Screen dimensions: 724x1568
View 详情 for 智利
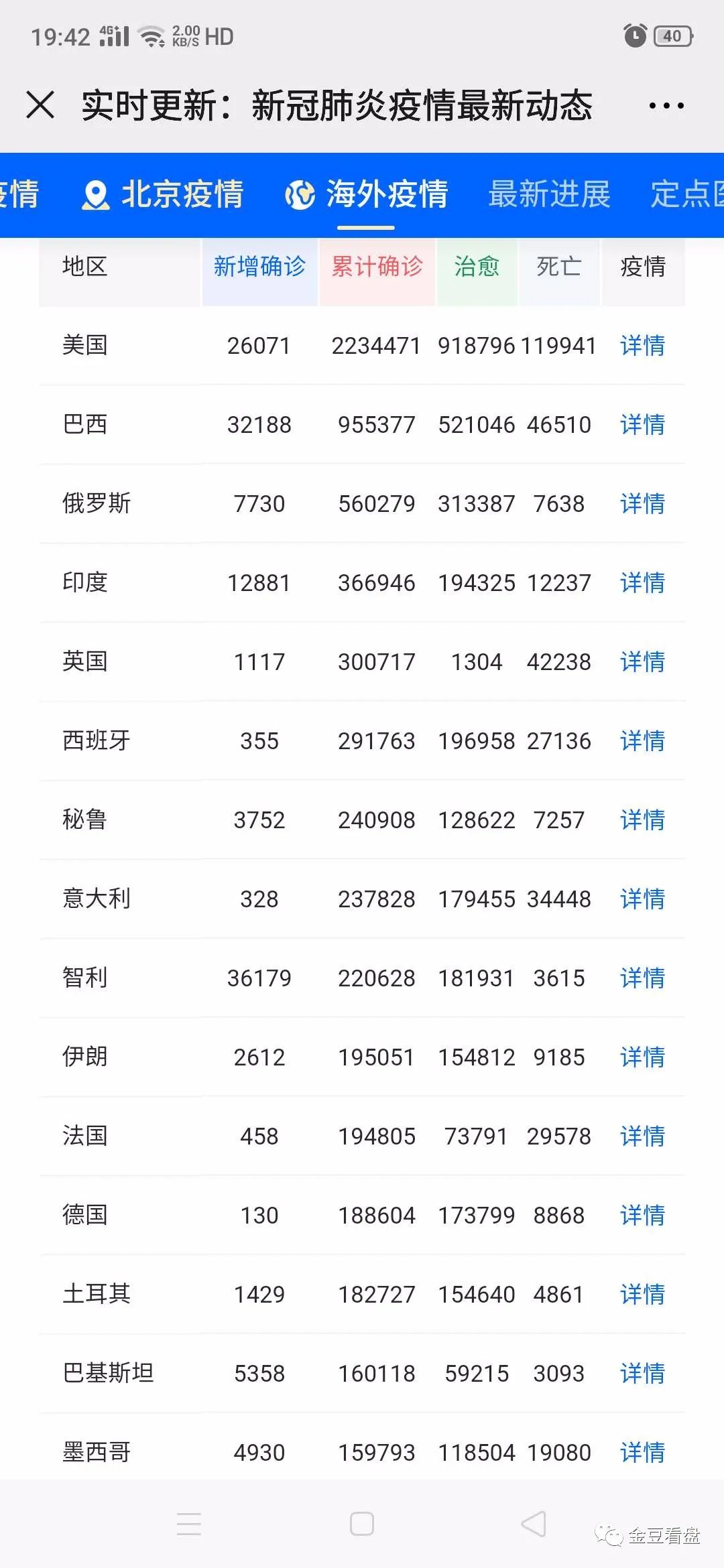(x=642, y=978)
